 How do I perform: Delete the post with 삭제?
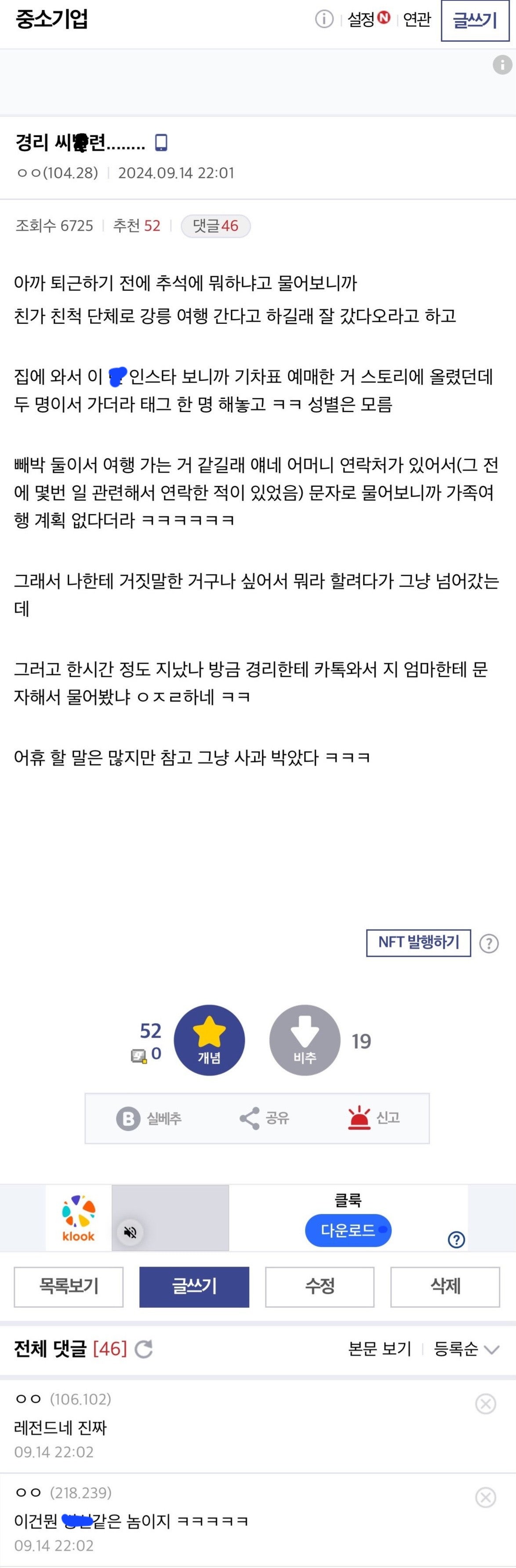pos(445,1287)
